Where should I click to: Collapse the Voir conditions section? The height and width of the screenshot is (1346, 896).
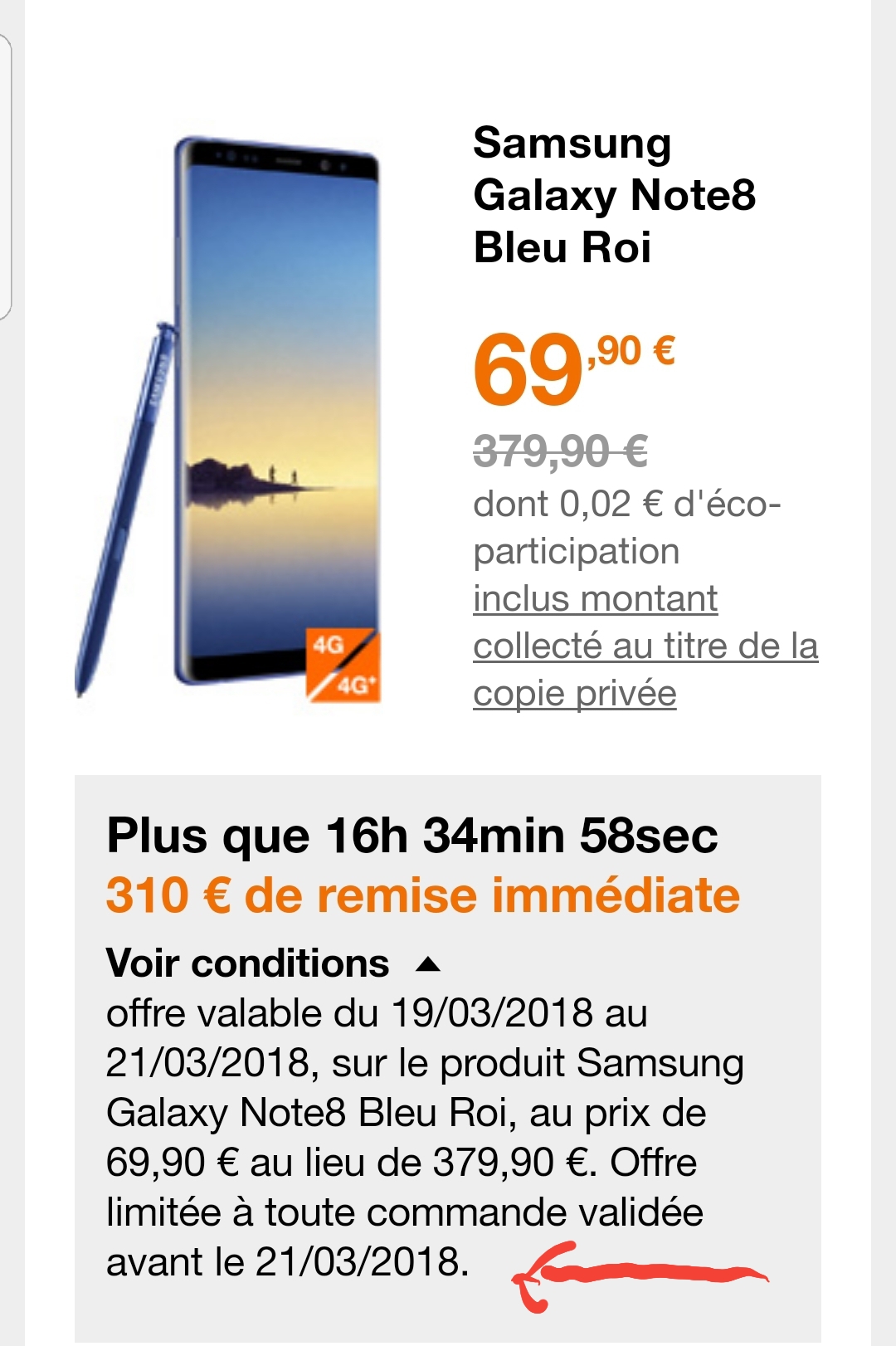tap(273, 964)
